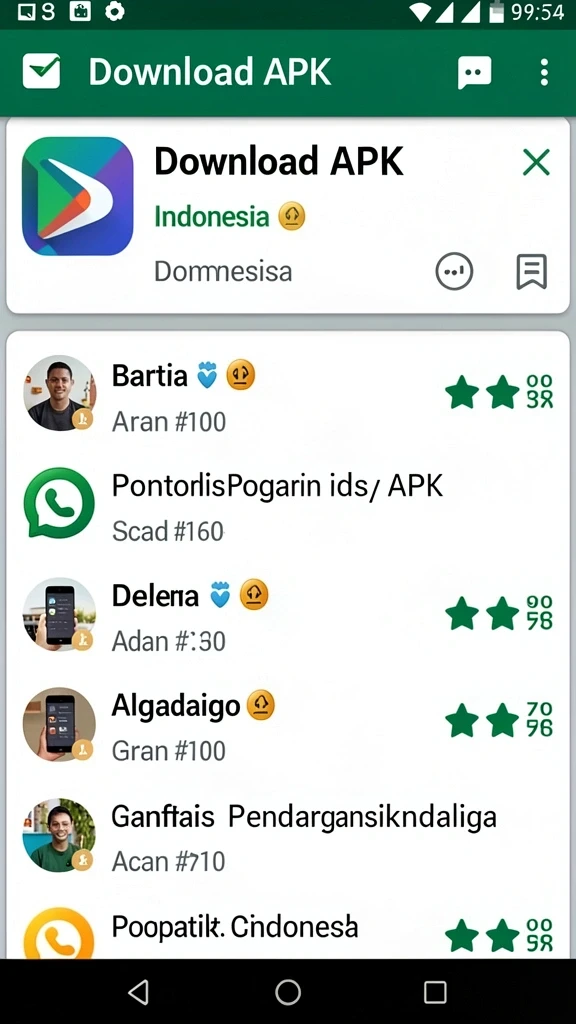Tap the checkmark icon in the app bar

(41, 71)
